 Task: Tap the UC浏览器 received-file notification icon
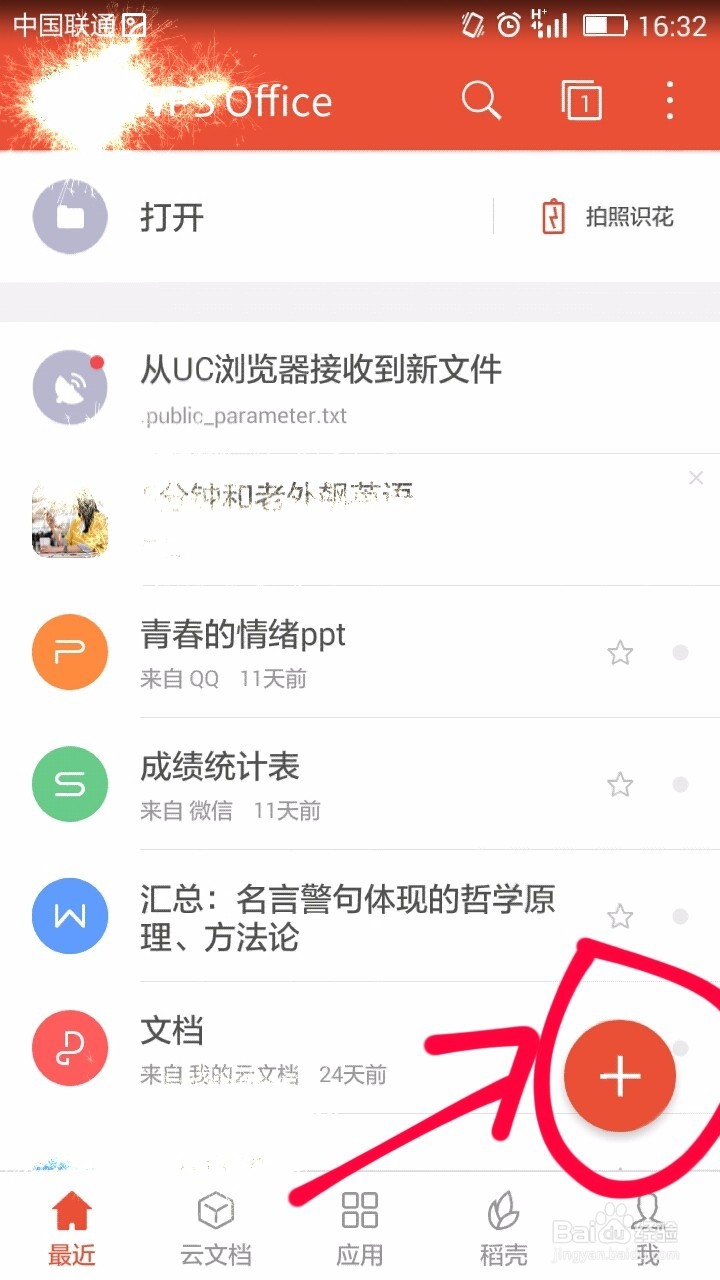tap(70, 387)
